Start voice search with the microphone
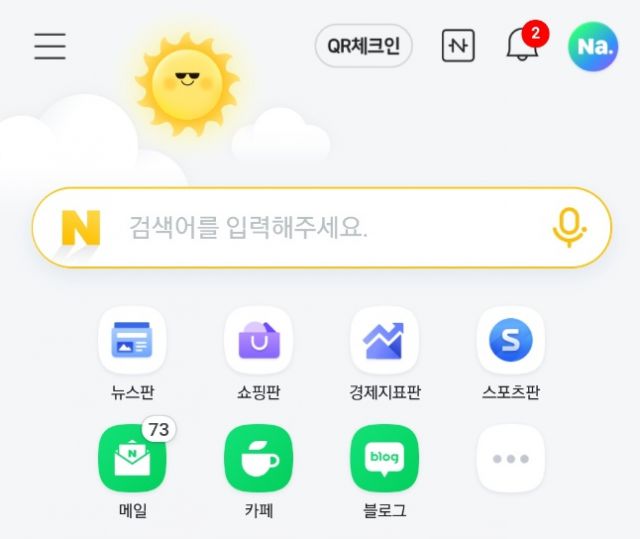Viewport: 640px width, 539px height. click(569, 228)
